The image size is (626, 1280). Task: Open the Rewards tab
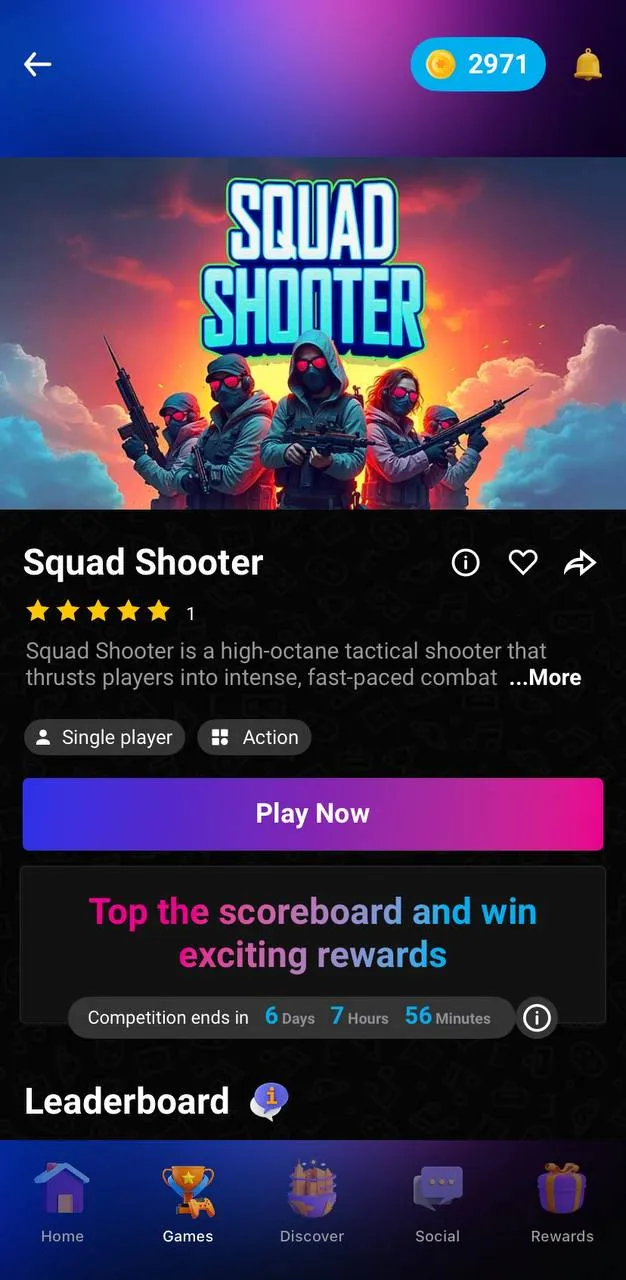tap(562, 1203)
